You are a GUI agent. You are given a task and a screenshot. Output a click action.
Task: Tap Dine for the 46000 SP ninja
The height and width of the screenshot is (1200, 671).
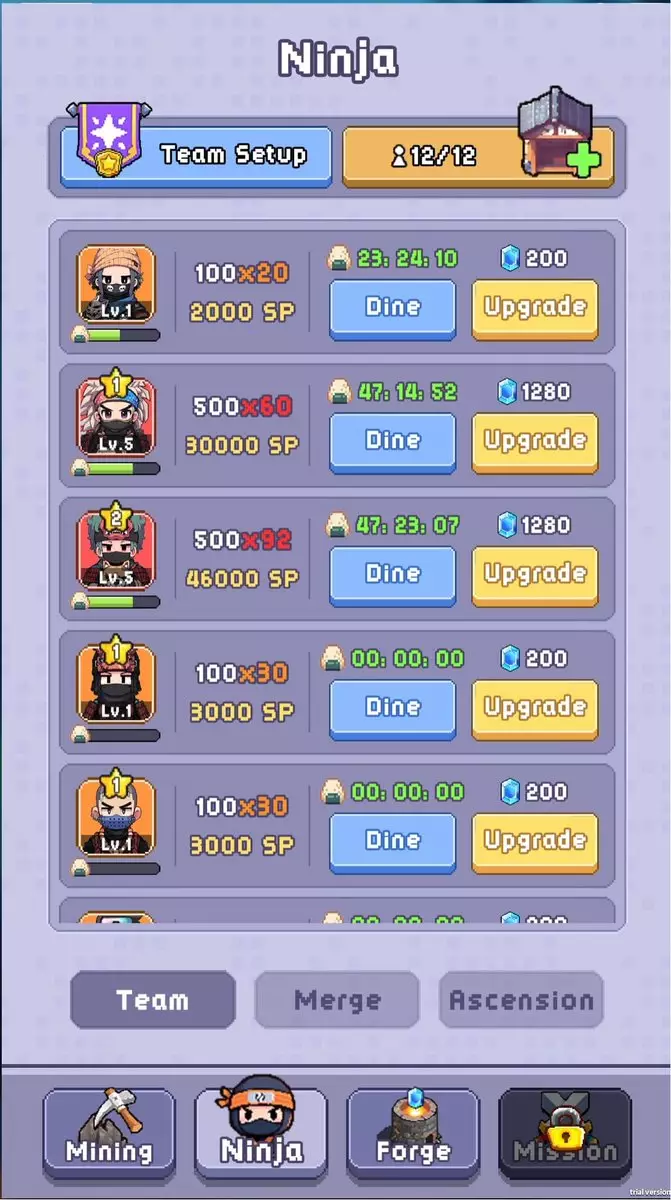[x=392, y=575]
